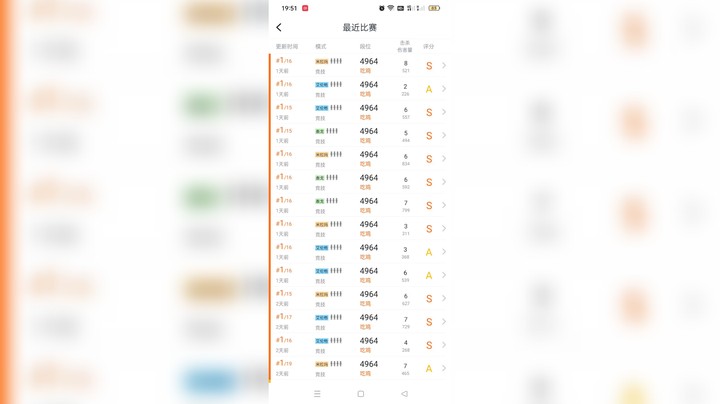Viewport: 720px width, 404px height.
Task: View match details with 557 damage
Action: [x=360, y=112]
